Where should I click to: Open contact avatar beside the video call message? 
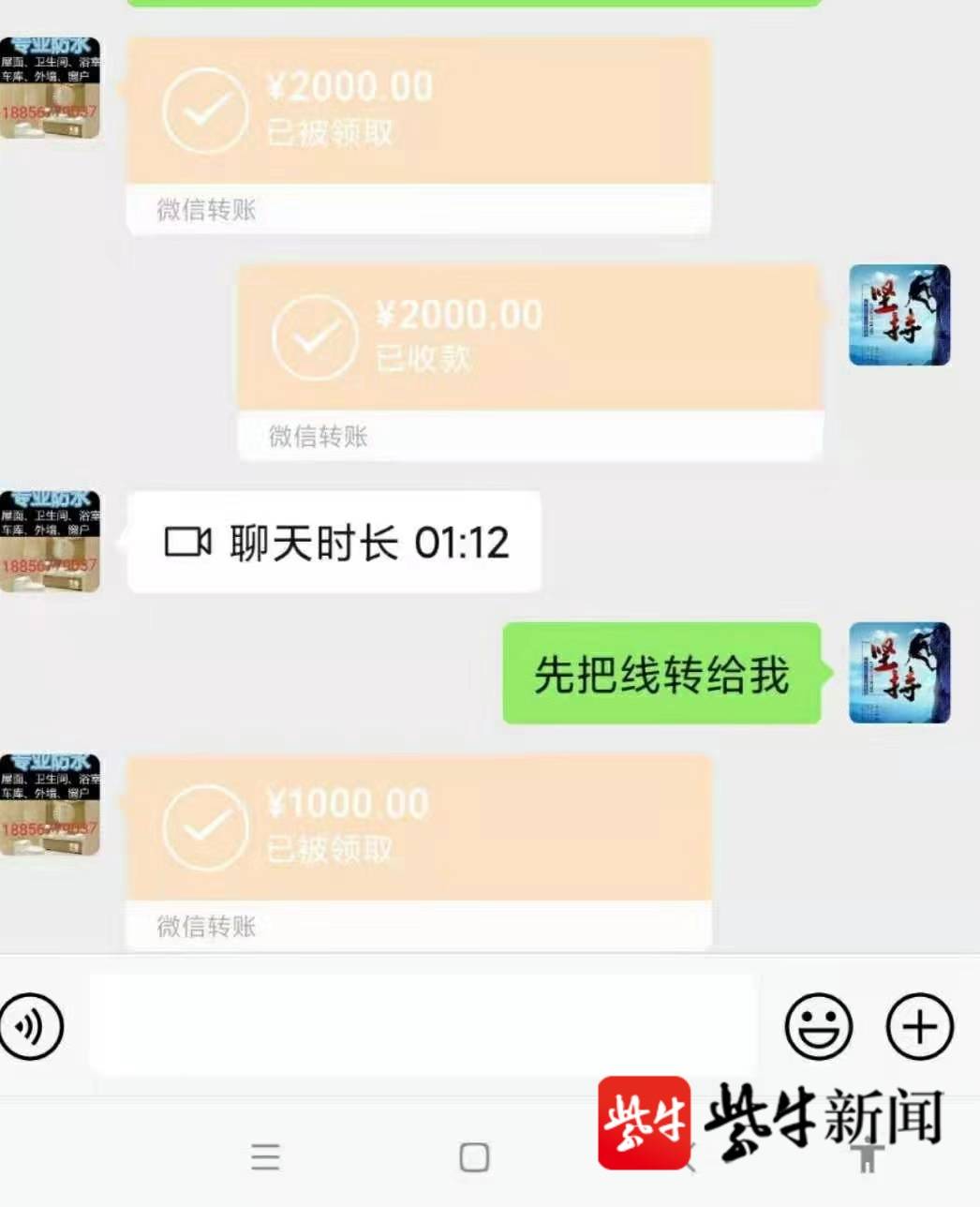point(50,542)
